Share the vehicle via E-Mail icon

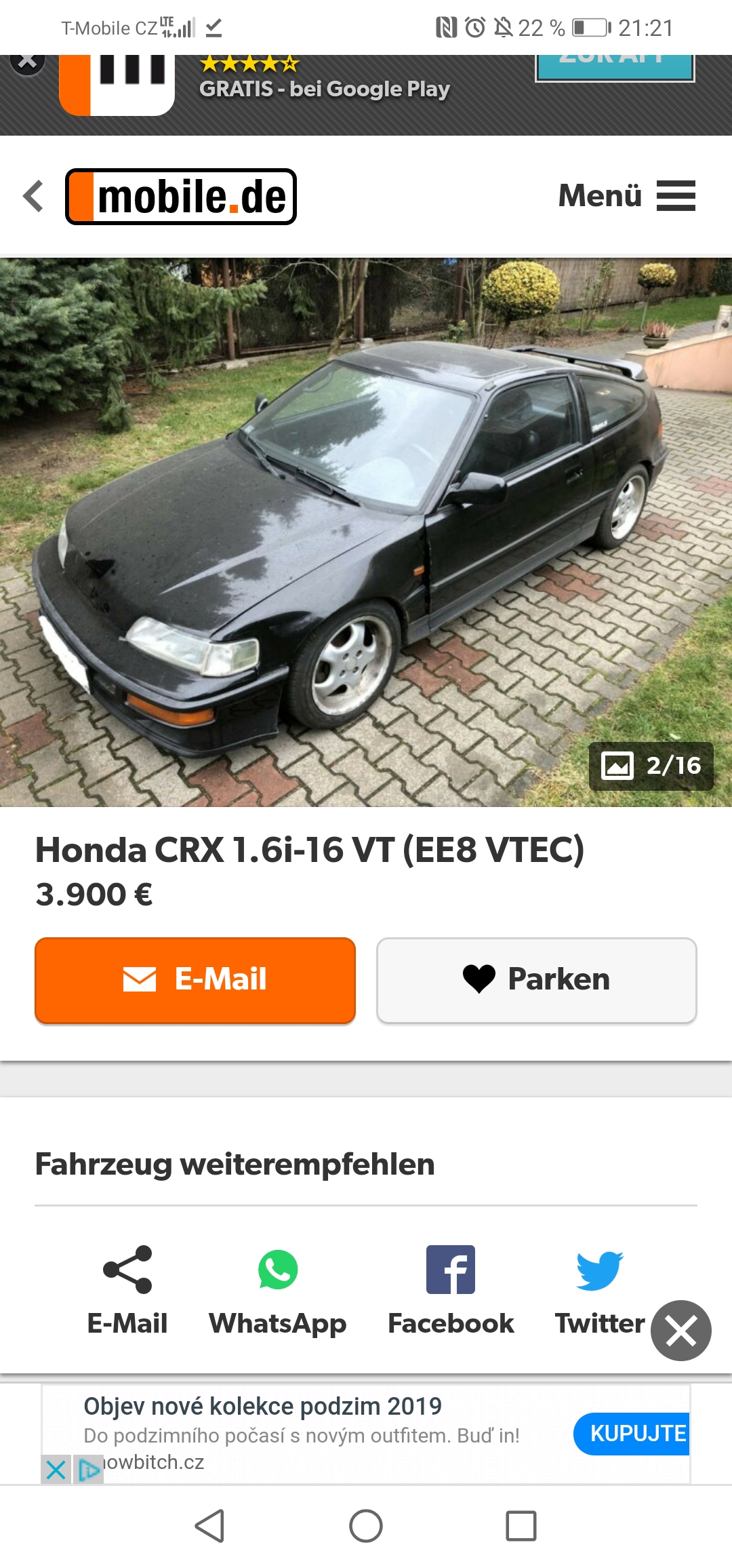[x=127, y=1289]
